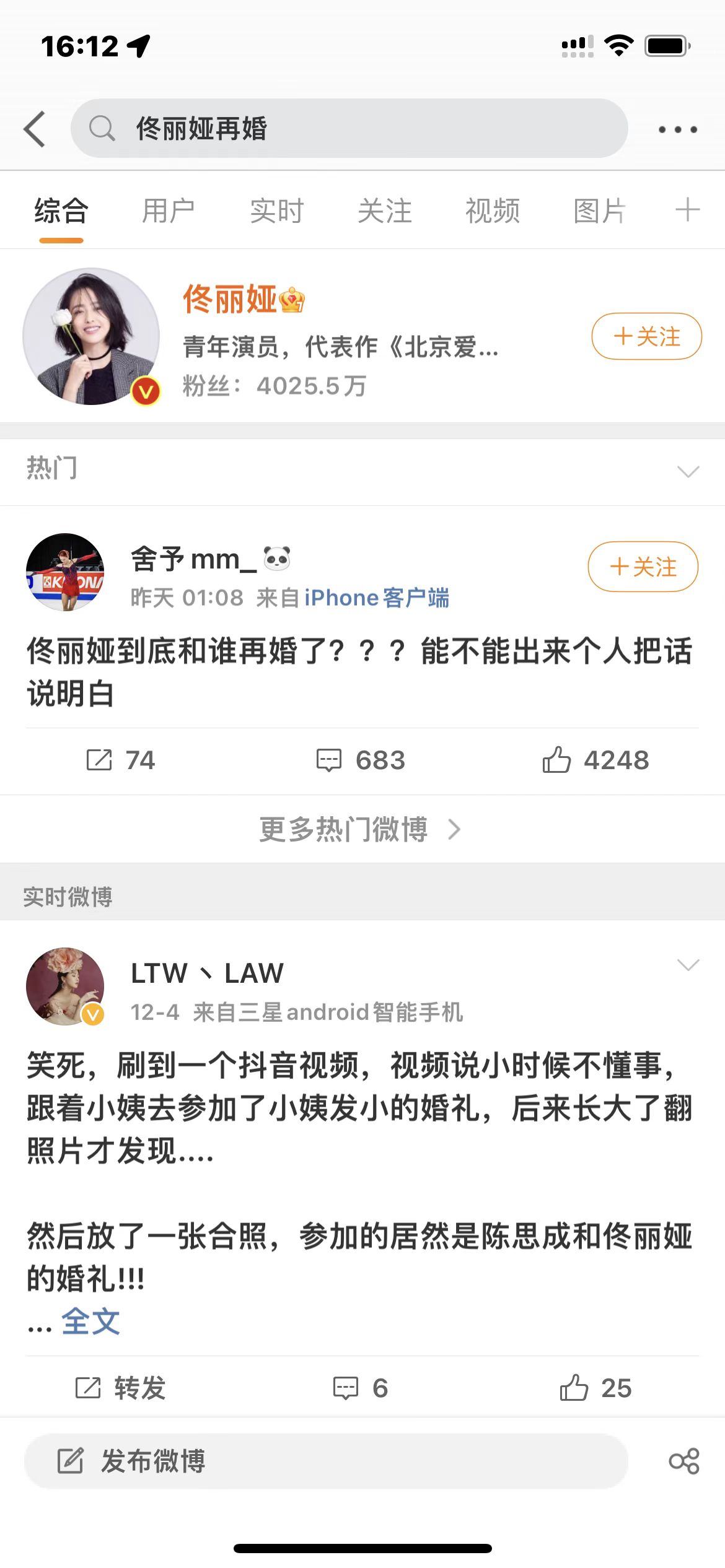Switch to the 用户 tab
Viewport: 725px width, 1568px height.
[168, 211]
